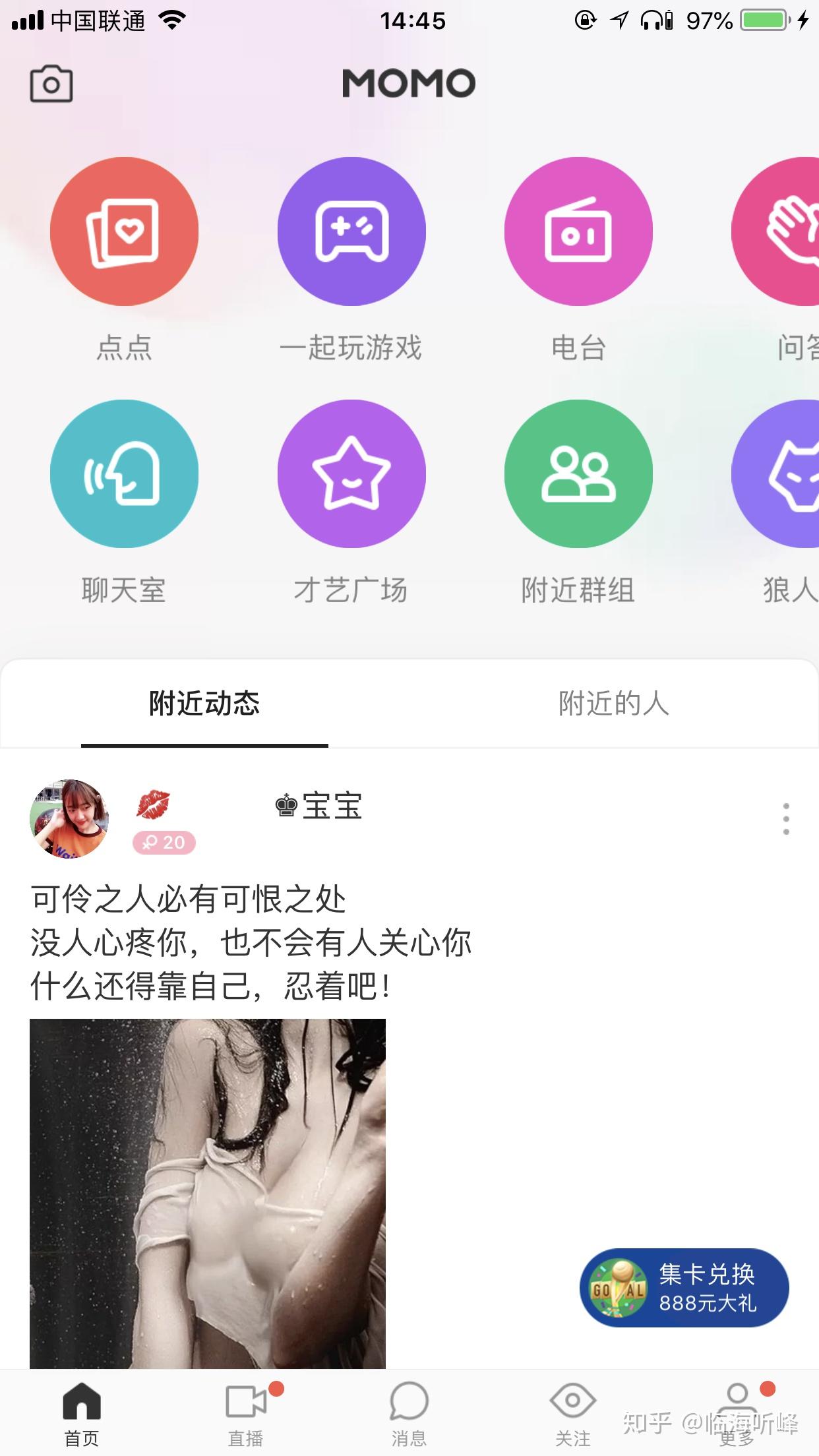Open 宝宝's profile avatar
The width and height of the screenshot is (819, 1456).
[x=69, y=819]
